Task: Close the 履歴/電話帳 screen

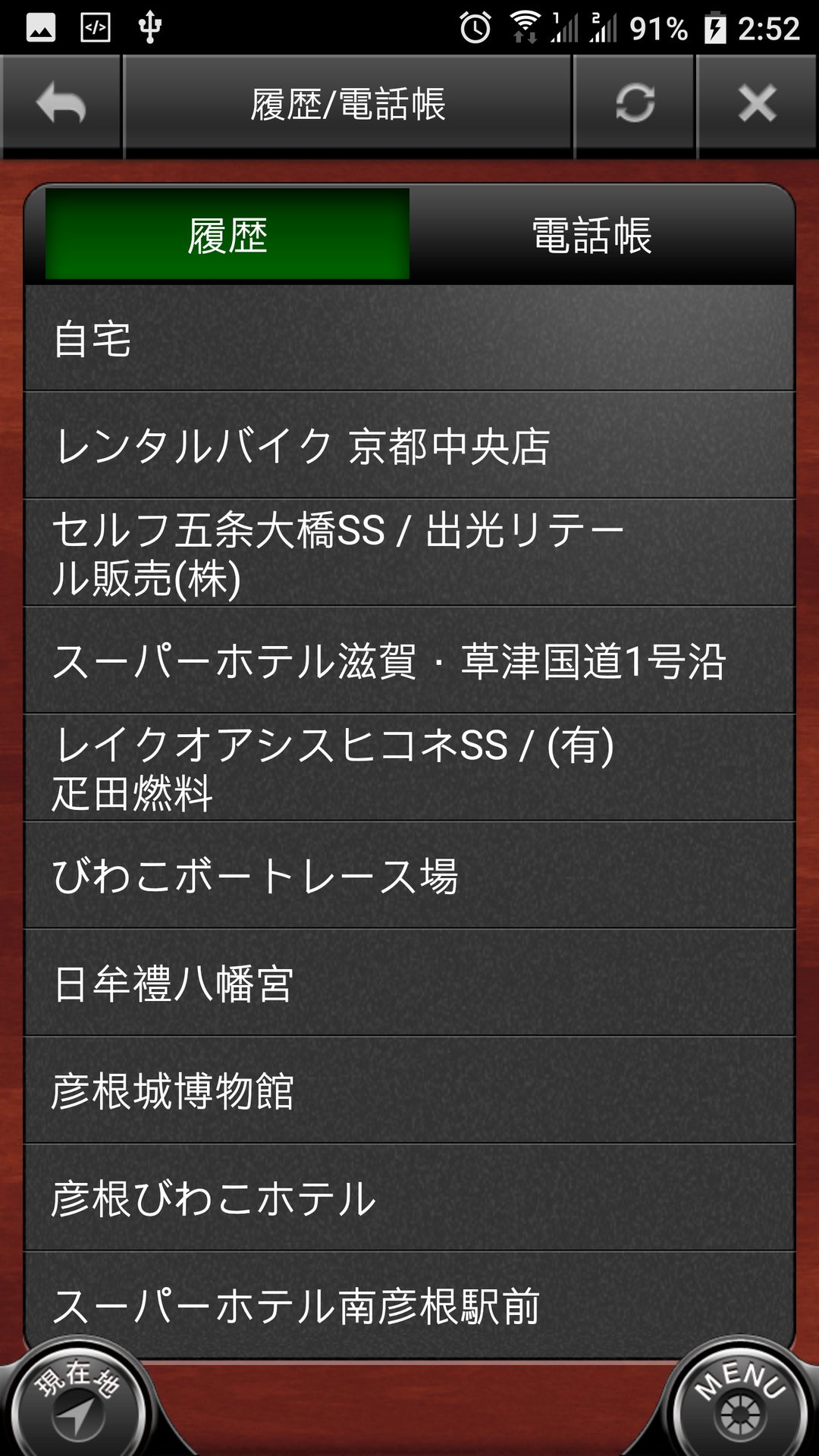Action: pos(757,105)
